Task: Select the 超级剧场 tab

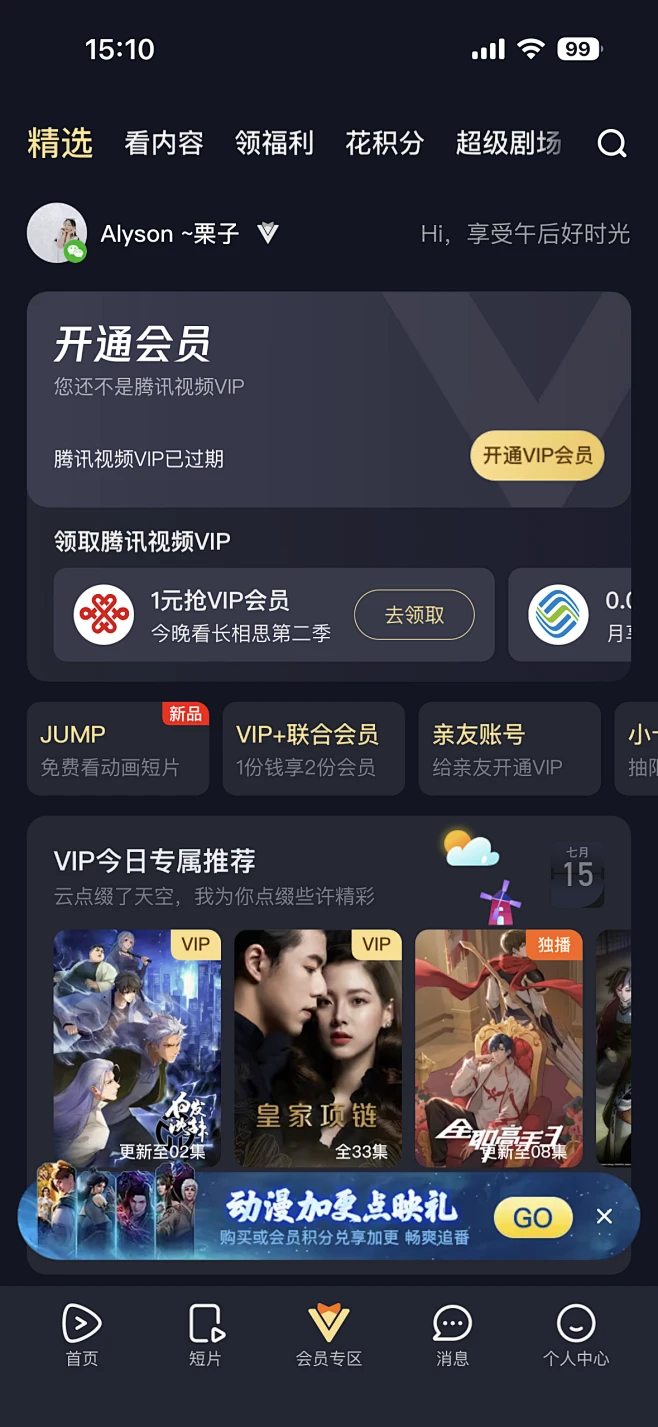Action: 508,143
